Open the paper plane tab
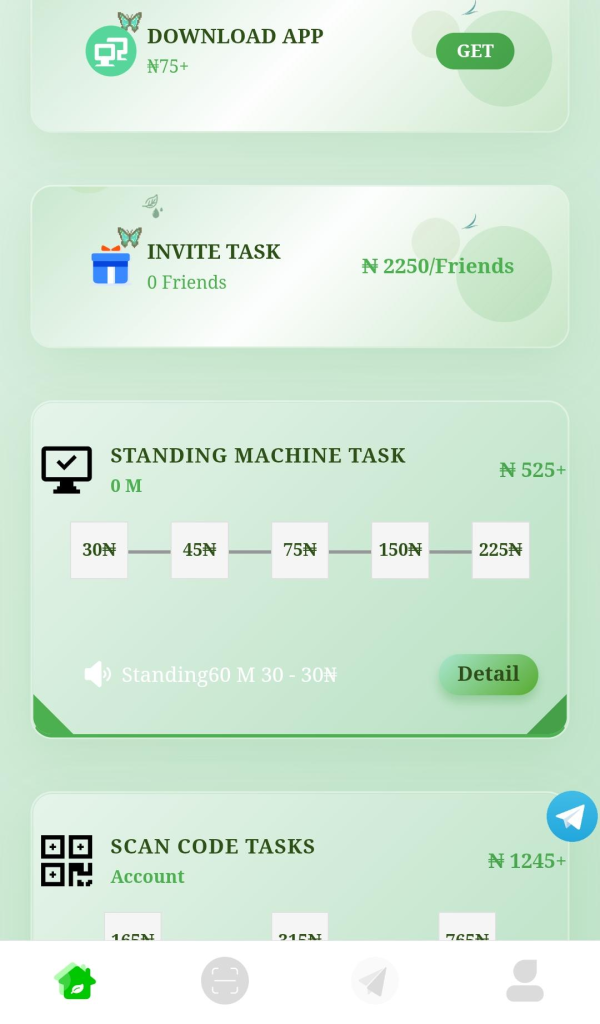 [x=375, y=981]
